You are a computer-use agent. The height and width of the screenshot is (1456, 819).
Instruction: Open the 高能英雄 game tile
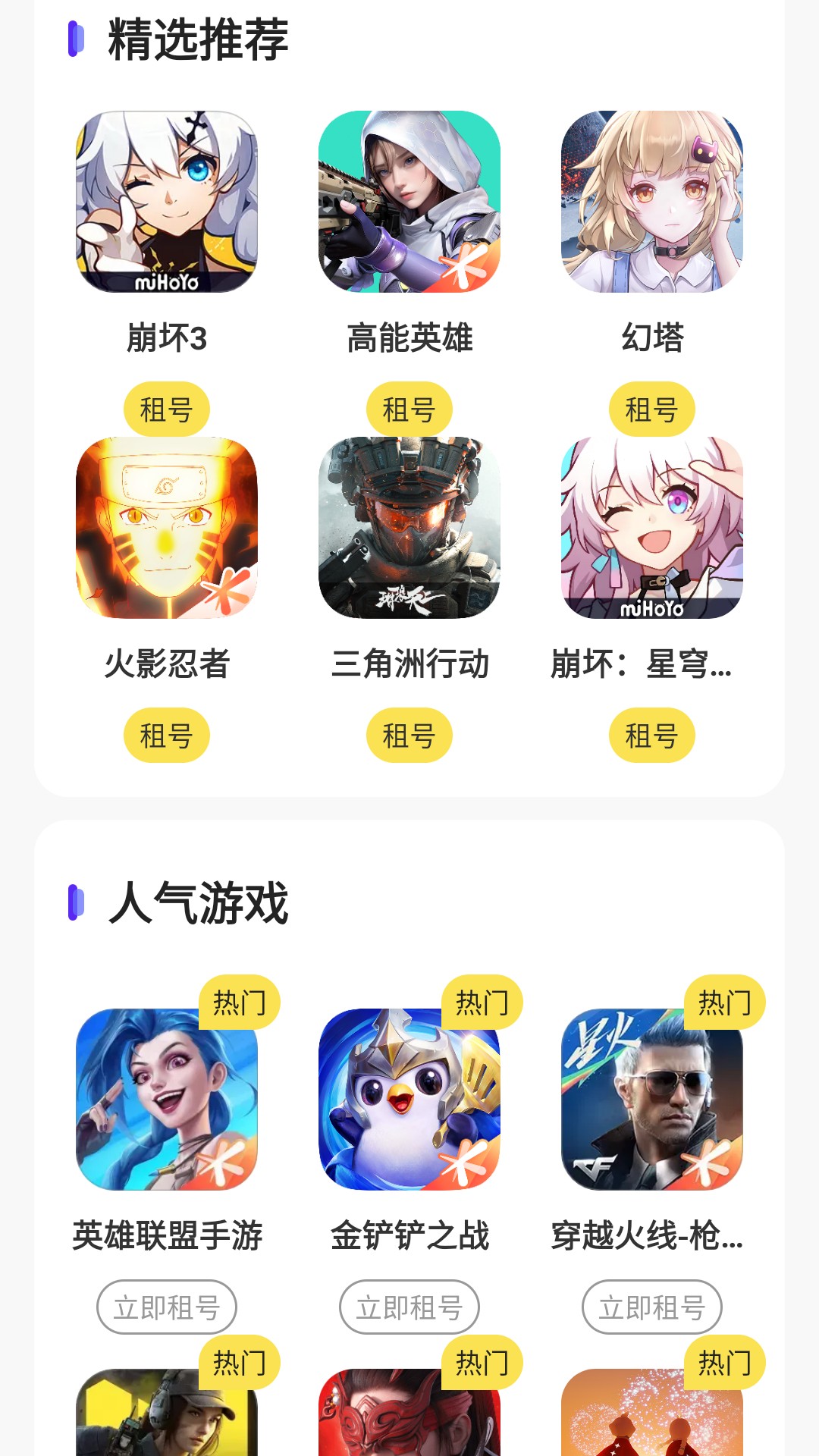click(x=409, y=202)
